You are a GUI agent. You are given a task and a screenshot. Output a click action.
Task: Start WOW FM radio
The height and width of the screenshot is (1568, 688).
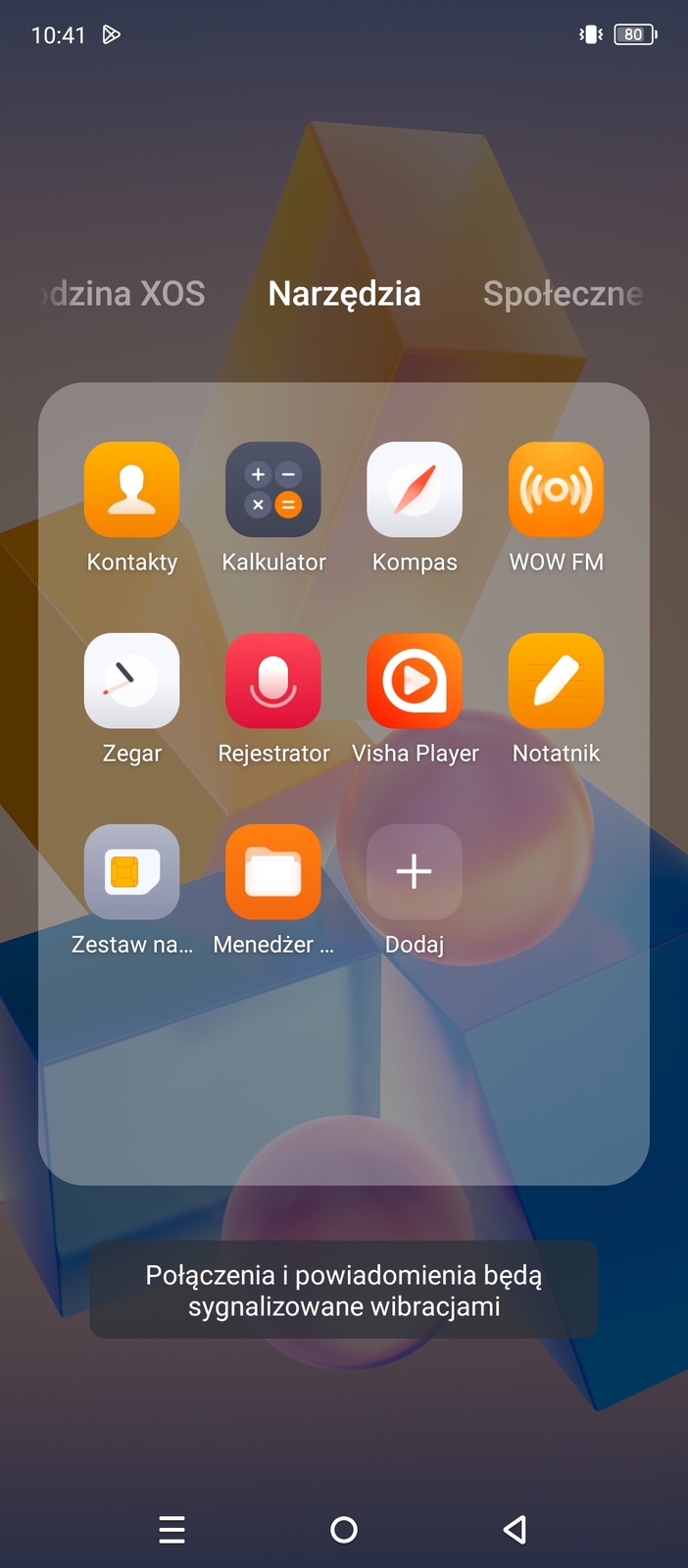pyautogui.click(x=556, y=490)
